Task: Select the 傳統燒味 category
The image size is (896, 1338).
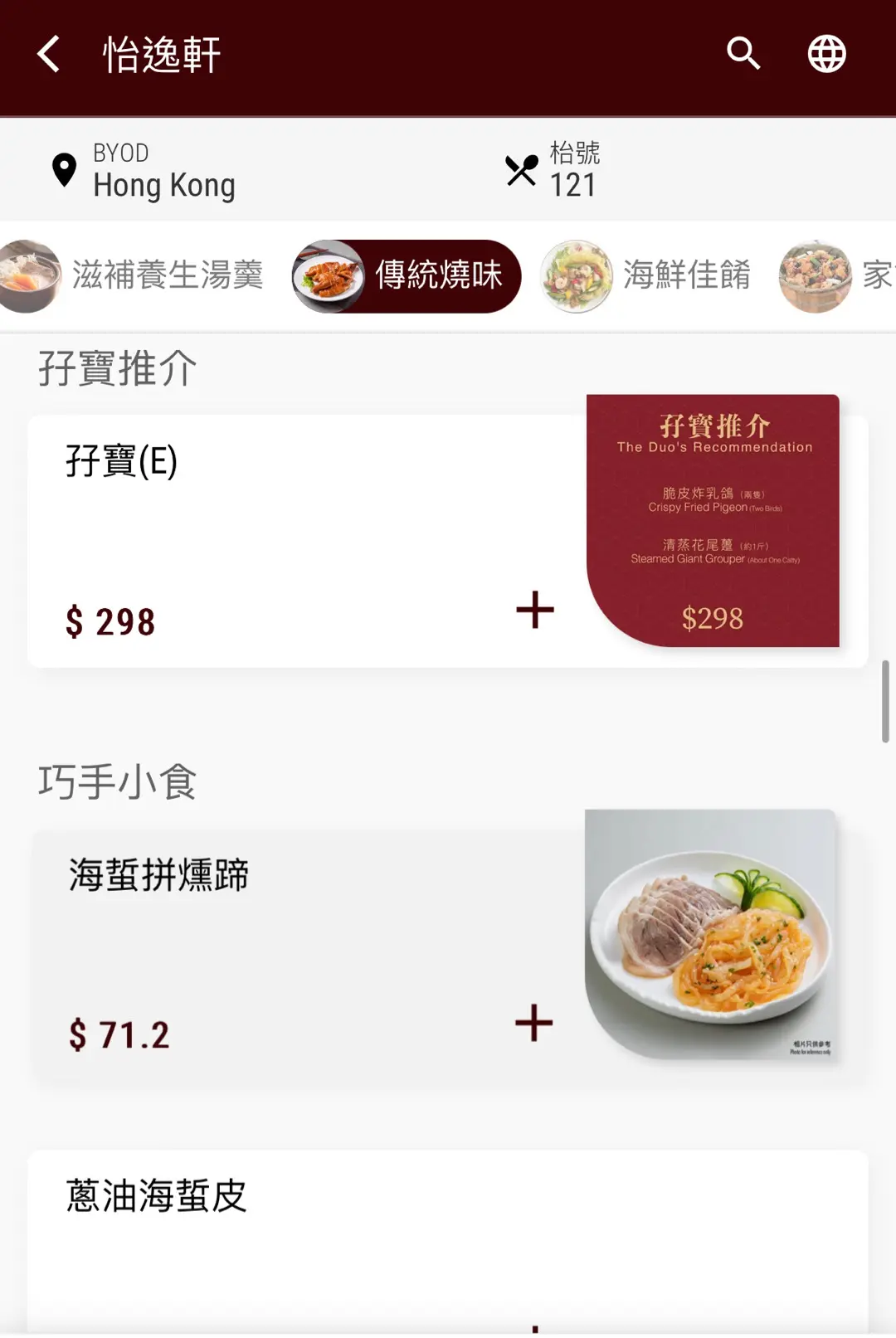Action: (x=407, y=276)
